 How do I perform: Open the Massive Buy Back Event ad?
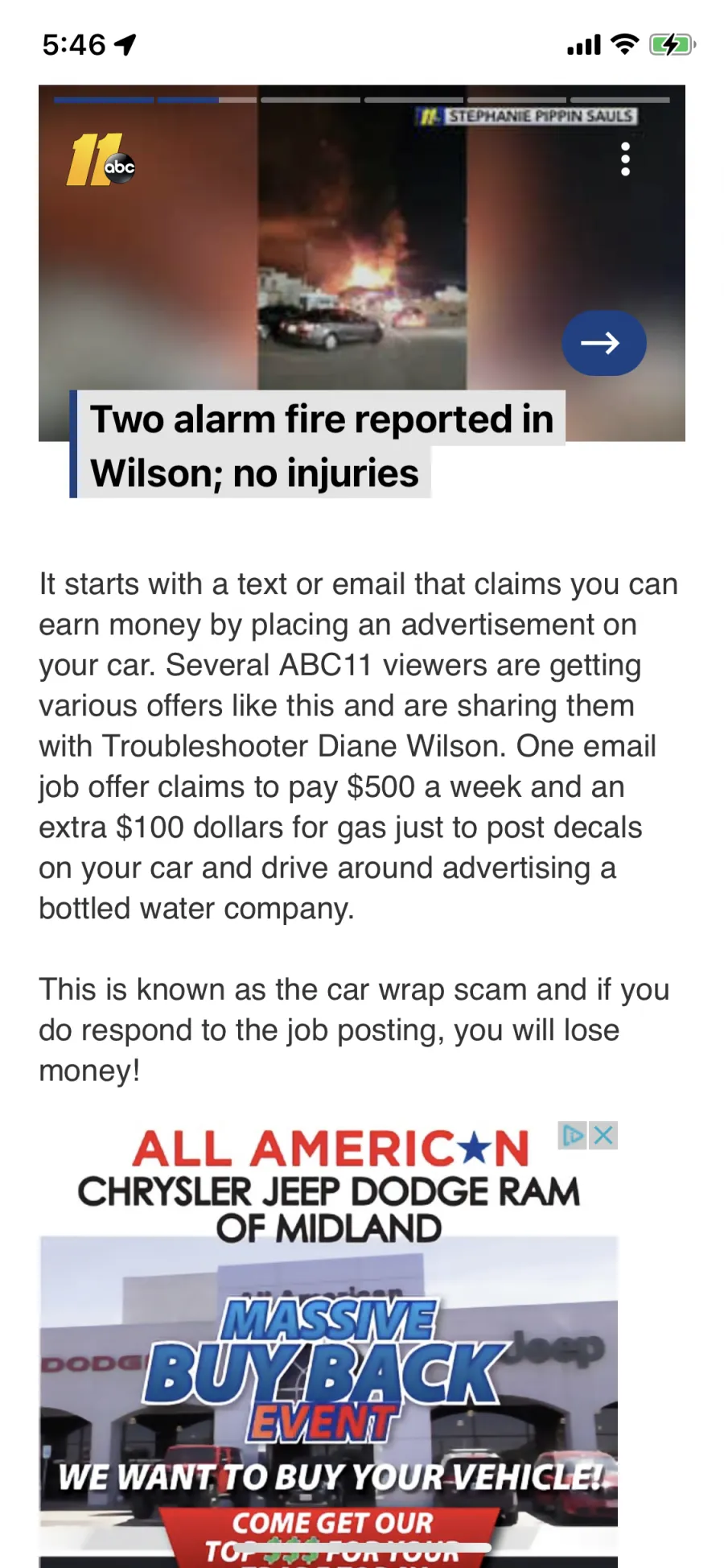coord(328,1344)
